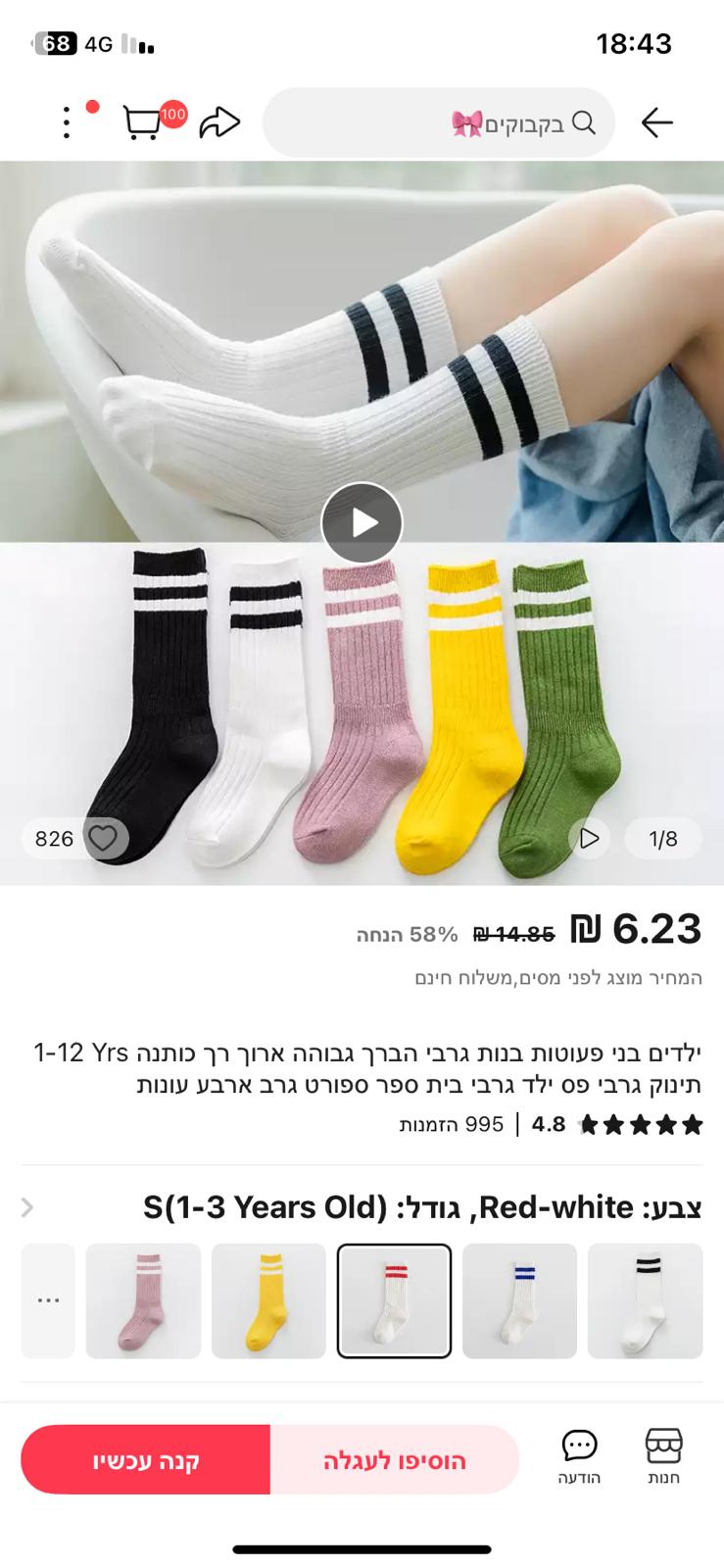Add the product to wishlist with the heart
The height and width of the screenshot is (1568, 724).
coord(102,838)
